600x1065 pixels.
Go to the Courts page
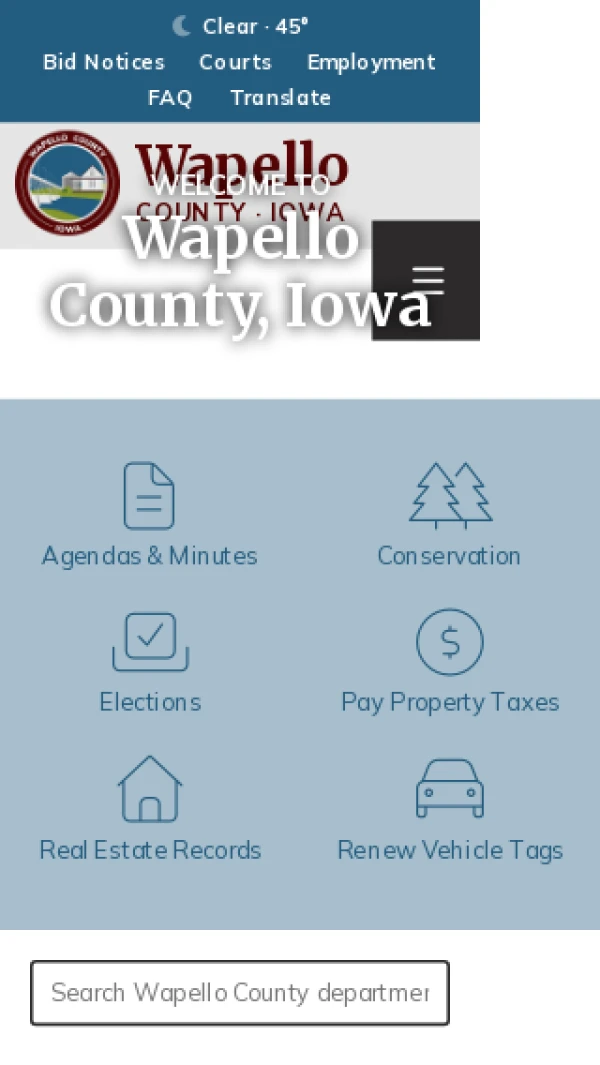(x=235, y=62)
